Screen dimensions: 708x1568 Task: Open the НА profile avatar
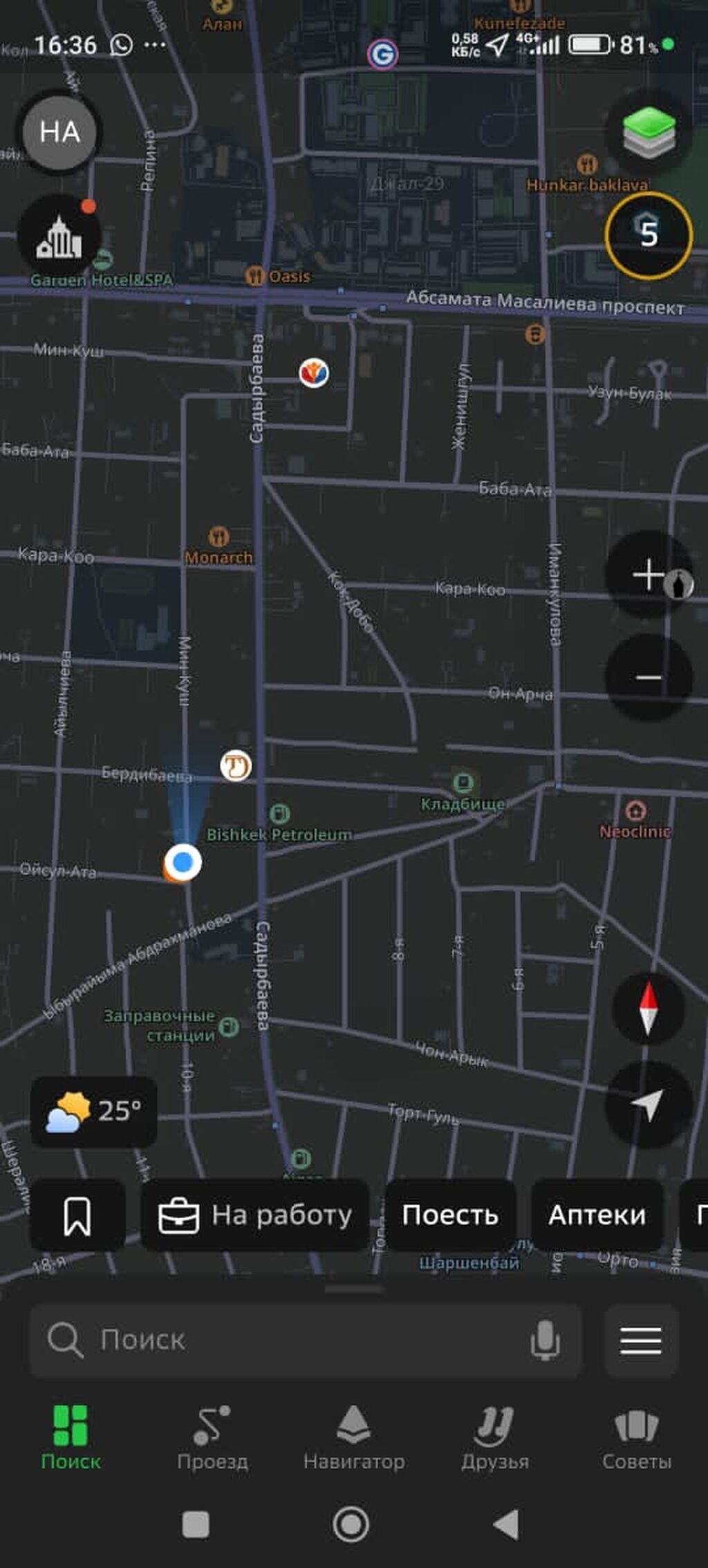pos(59,132)
